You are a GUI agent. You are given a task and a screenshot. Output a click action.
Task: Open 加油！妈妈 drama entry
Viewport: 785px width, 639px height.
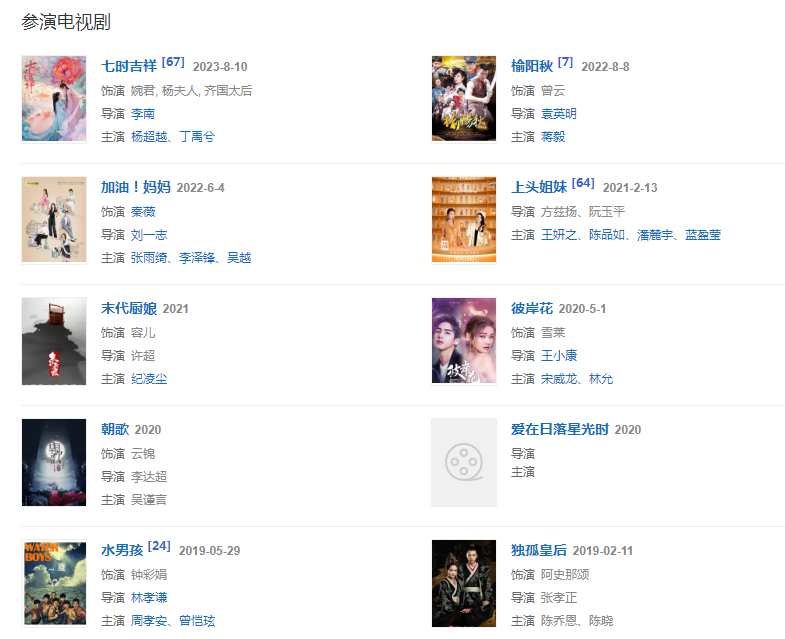(135, 187)
